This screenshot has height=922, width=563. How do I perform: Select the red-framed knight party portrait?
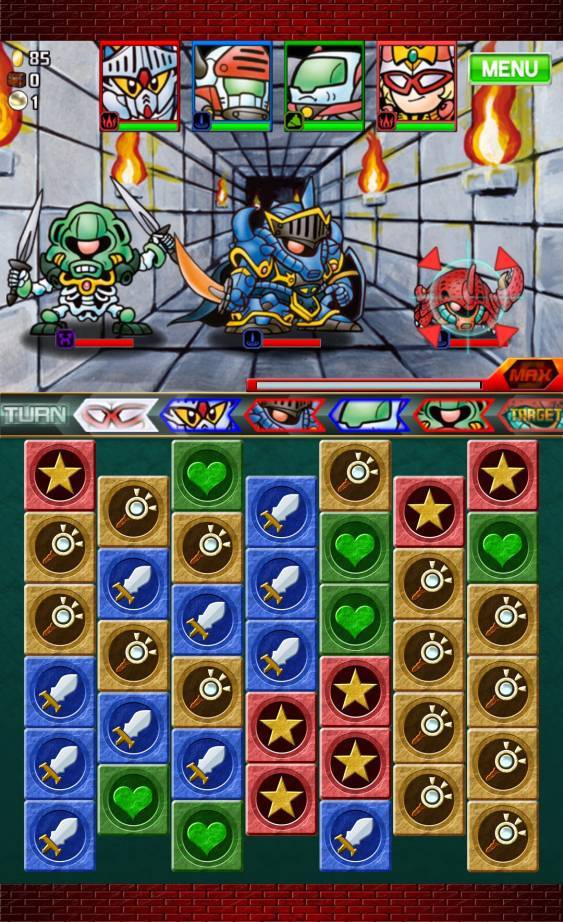[x=139, y=86]
